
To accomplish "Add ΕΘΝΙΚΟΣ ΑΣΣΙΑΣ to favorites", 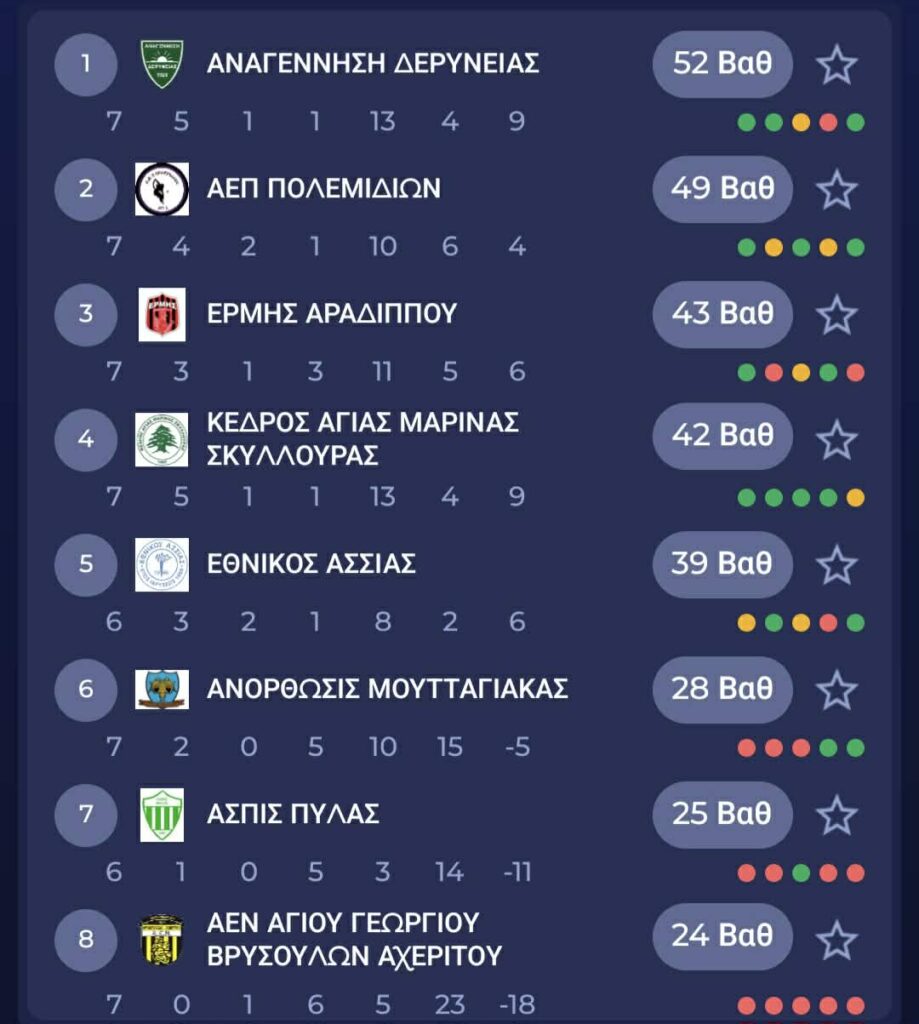I will pyautogui.click(x=836, y=565).
